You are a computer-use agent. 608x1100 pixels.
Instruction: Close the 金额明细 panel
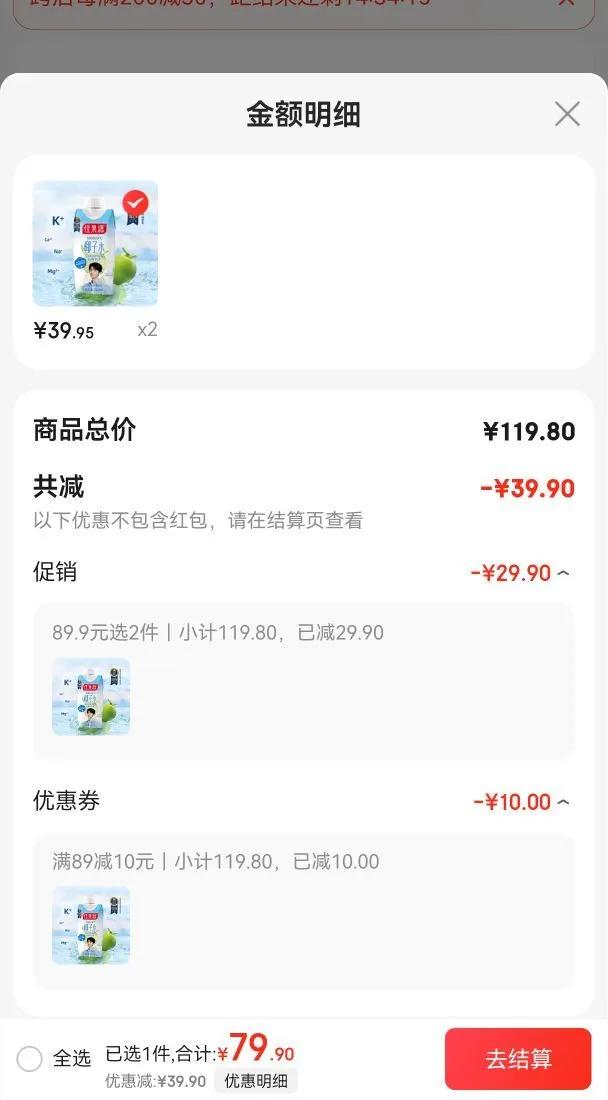click(567, 114)
